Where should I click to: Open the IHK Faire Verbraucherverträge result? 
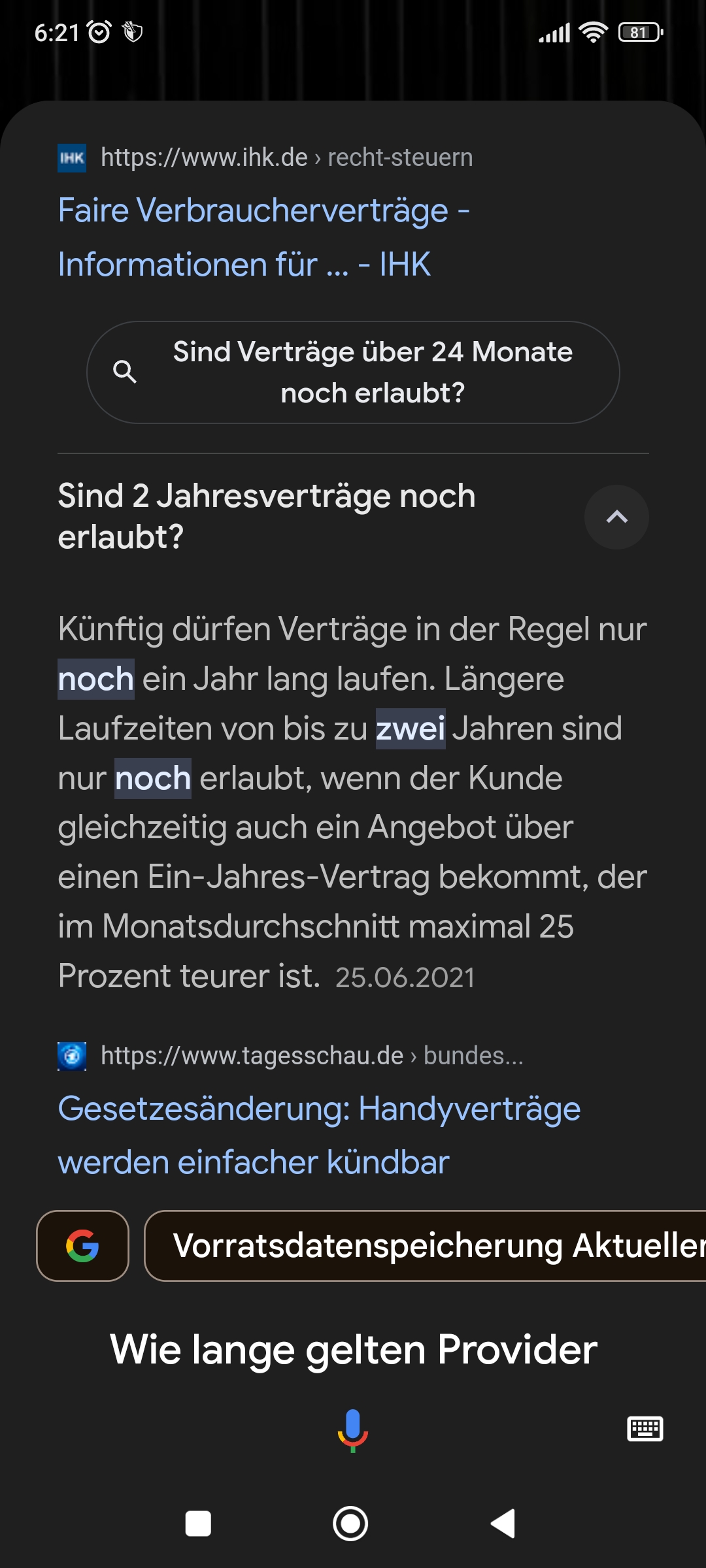pos(263,237)
